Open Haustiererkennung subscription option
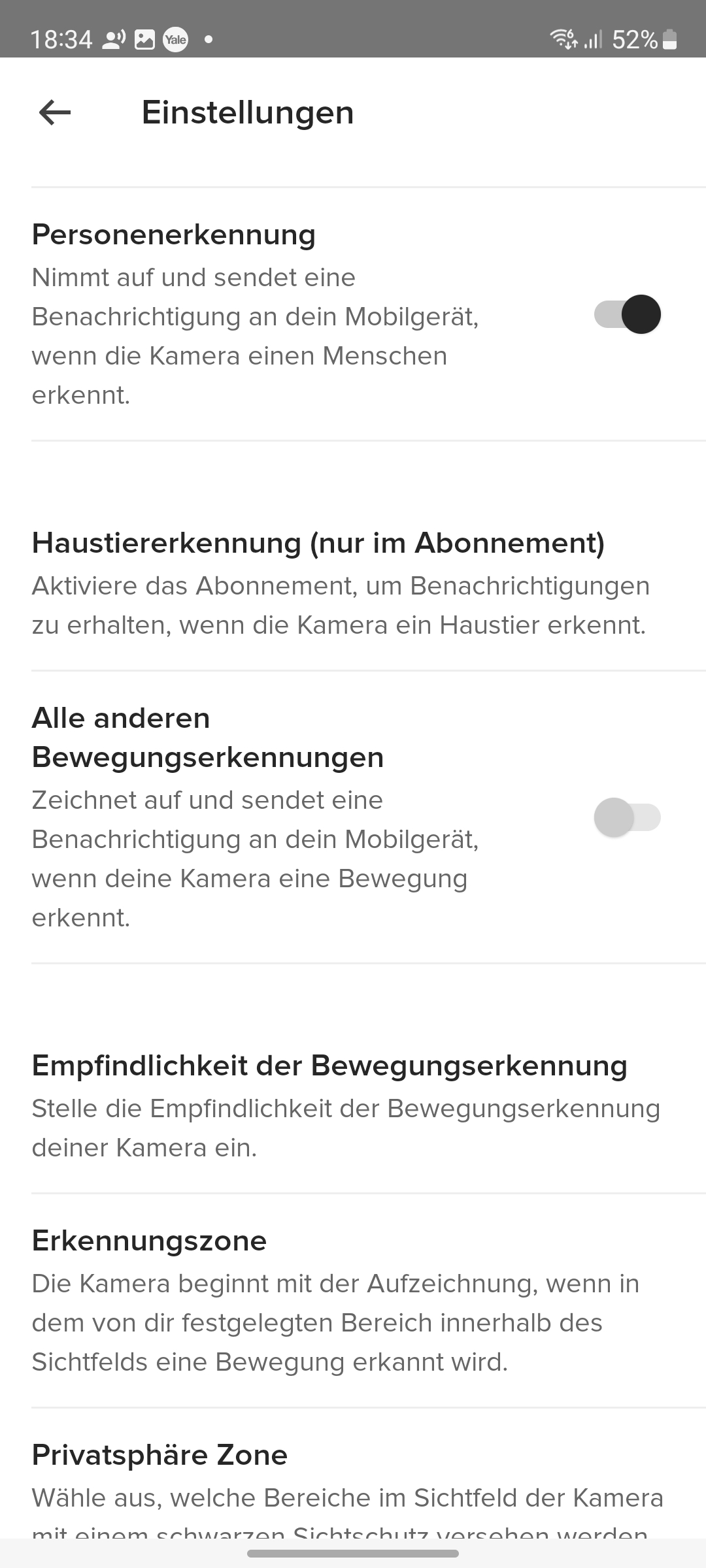 (x=340, y=583)
